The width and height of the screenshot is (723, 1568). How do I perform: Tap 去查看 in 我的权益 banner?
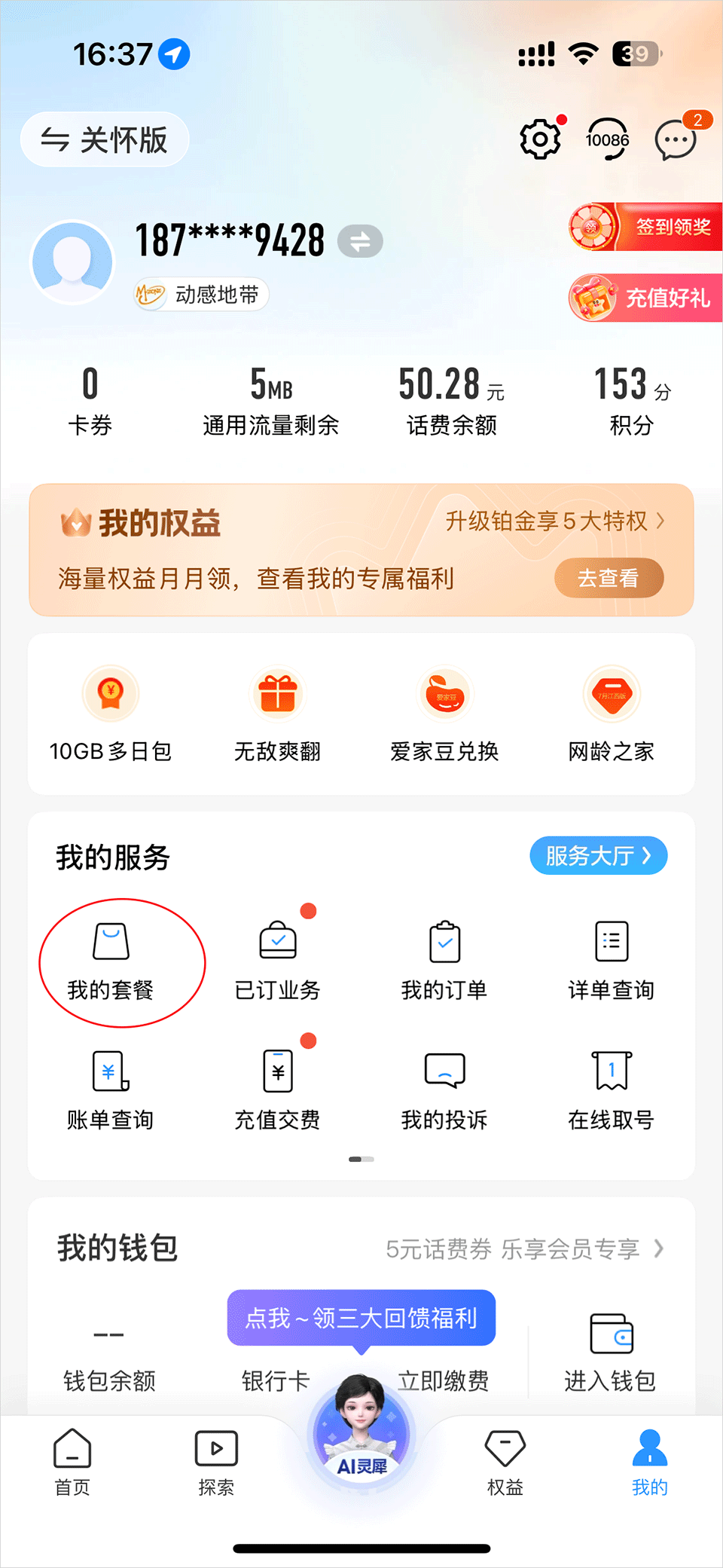click(x=609, y=578)
